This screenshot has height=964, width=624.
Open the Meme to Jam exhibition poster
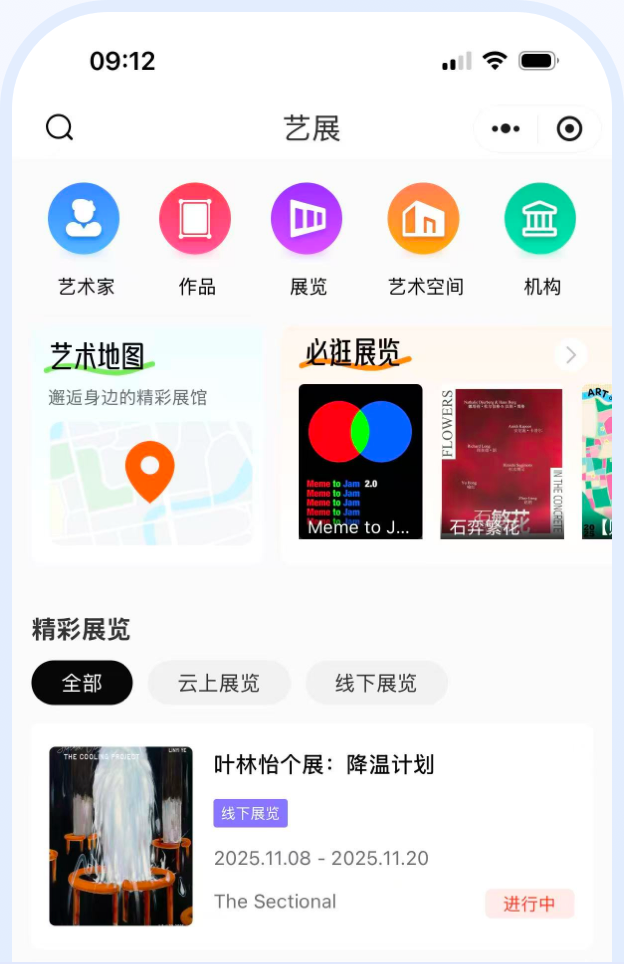tap(360, 462)
